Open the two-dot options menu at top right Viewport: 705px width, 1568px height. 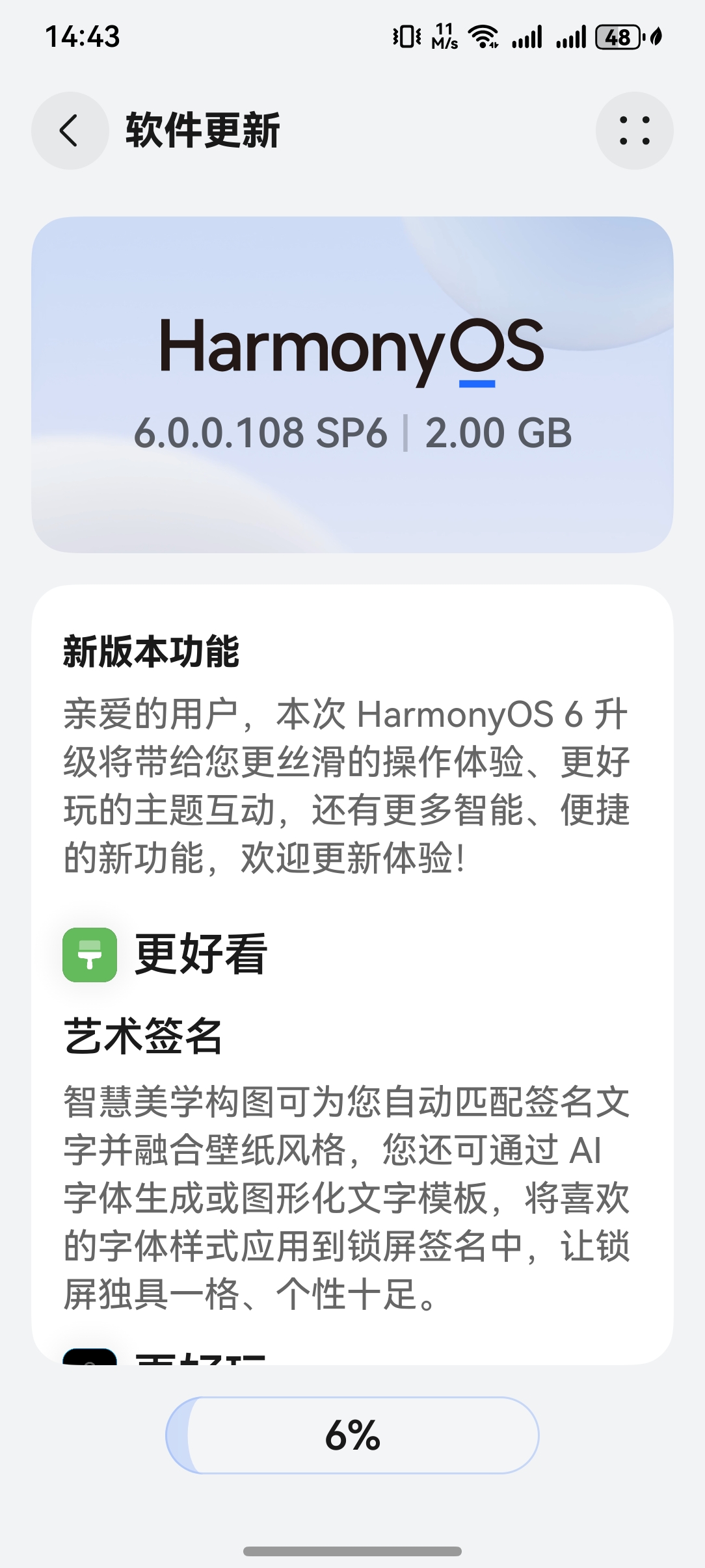(x=635, y=131)
